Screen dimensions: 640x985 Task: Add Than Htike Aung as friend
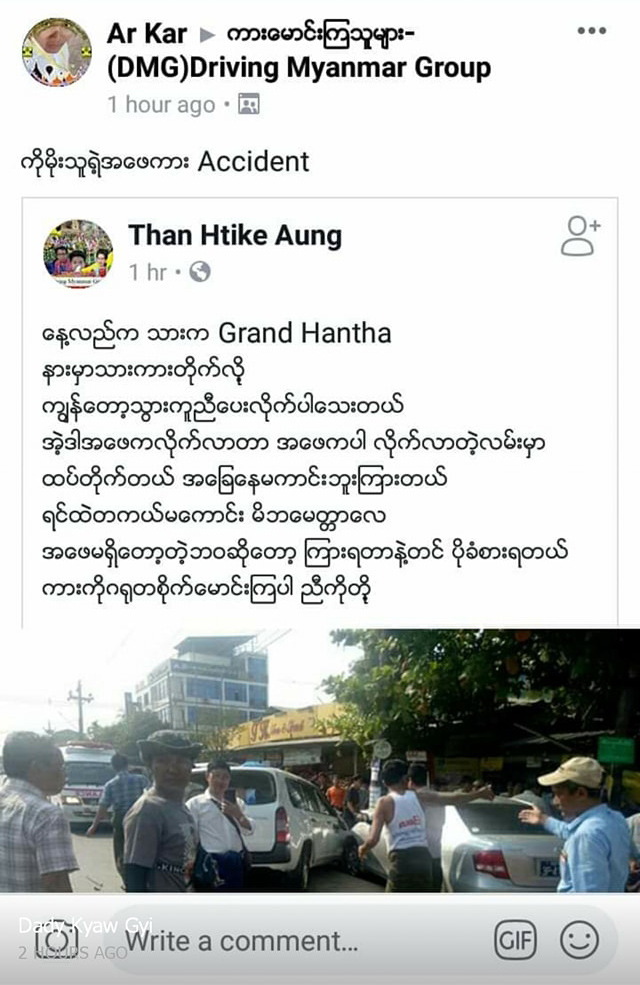click(x=579, y=235)
